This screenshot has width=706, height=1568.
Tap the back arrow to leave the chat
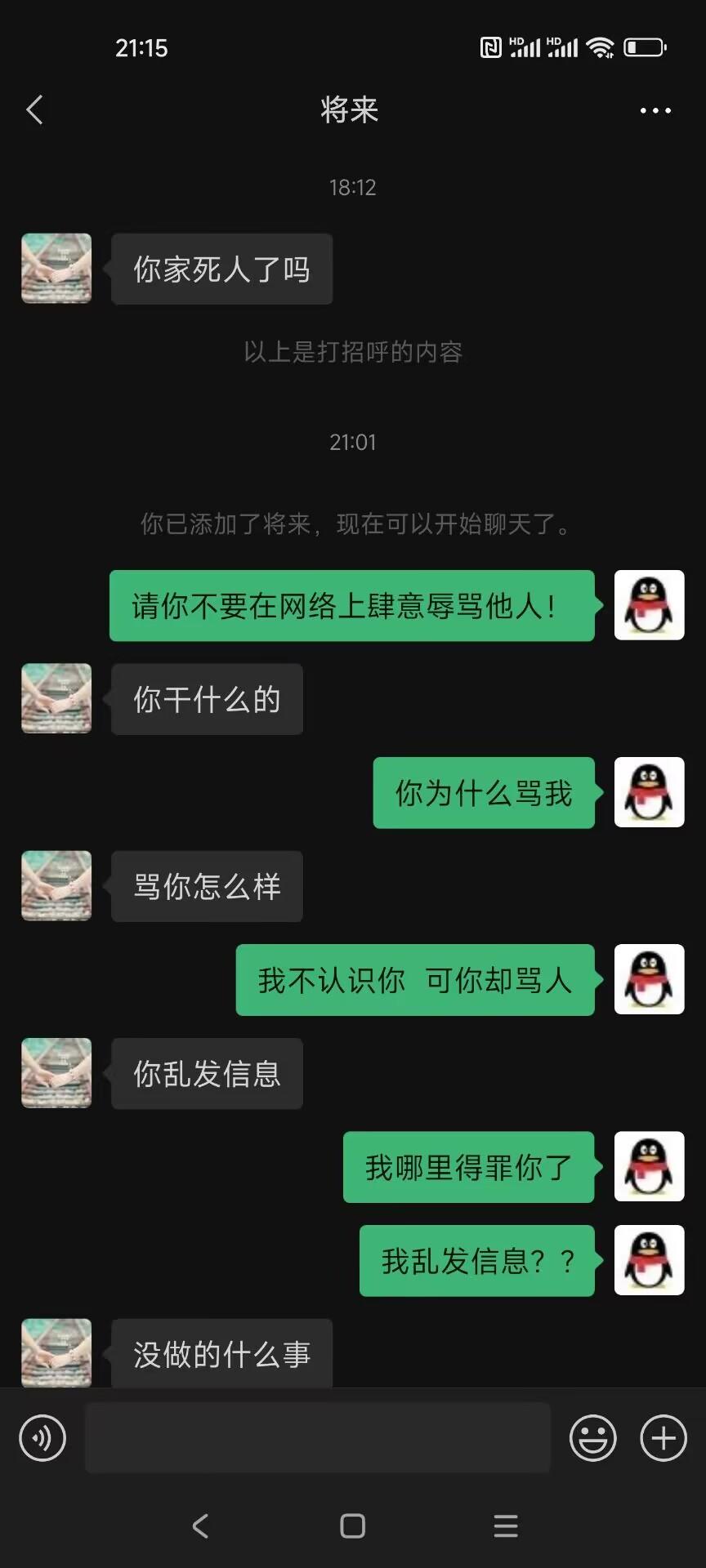point(34,109)
